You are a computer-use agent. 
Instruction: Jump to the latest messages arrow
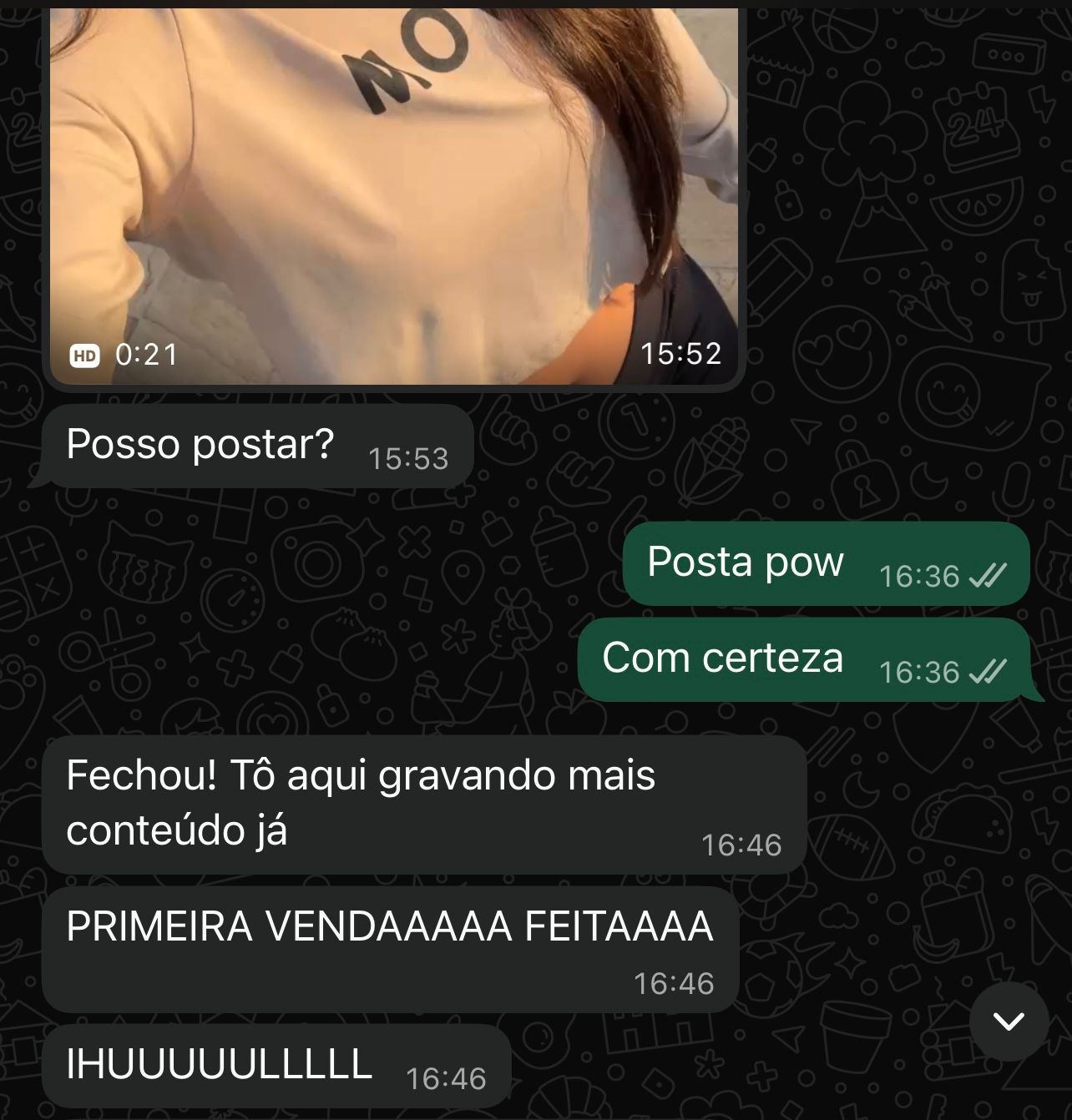pos(1009,1021)
